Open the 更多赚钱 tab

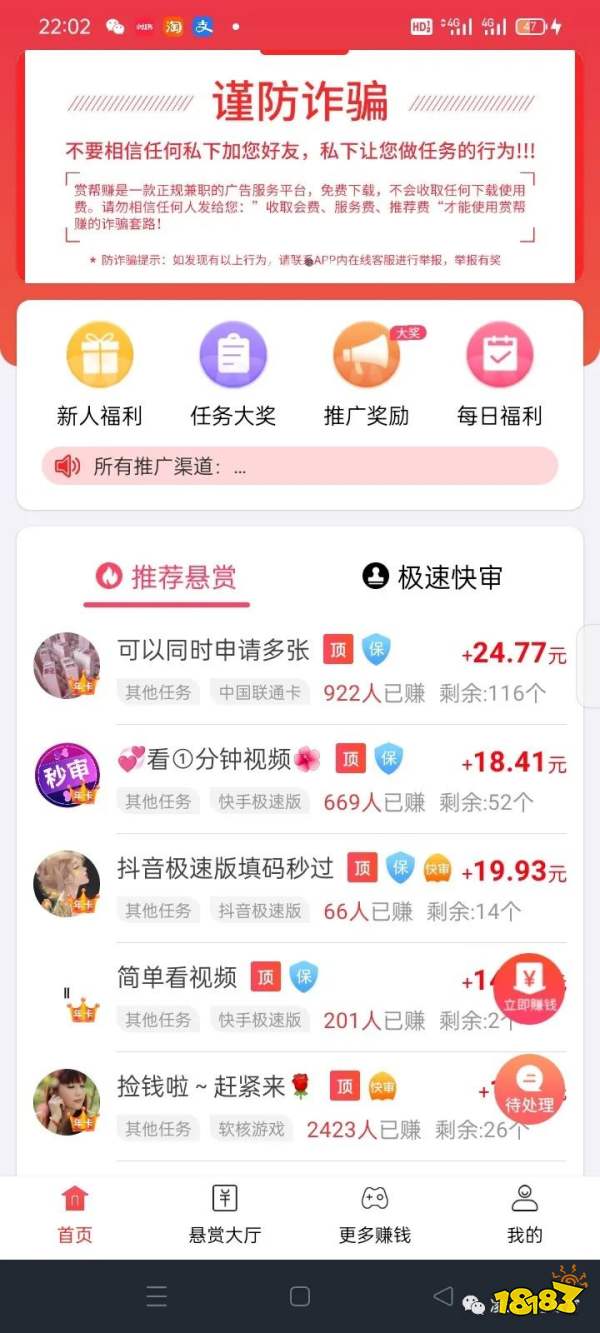coord(374,1214)
